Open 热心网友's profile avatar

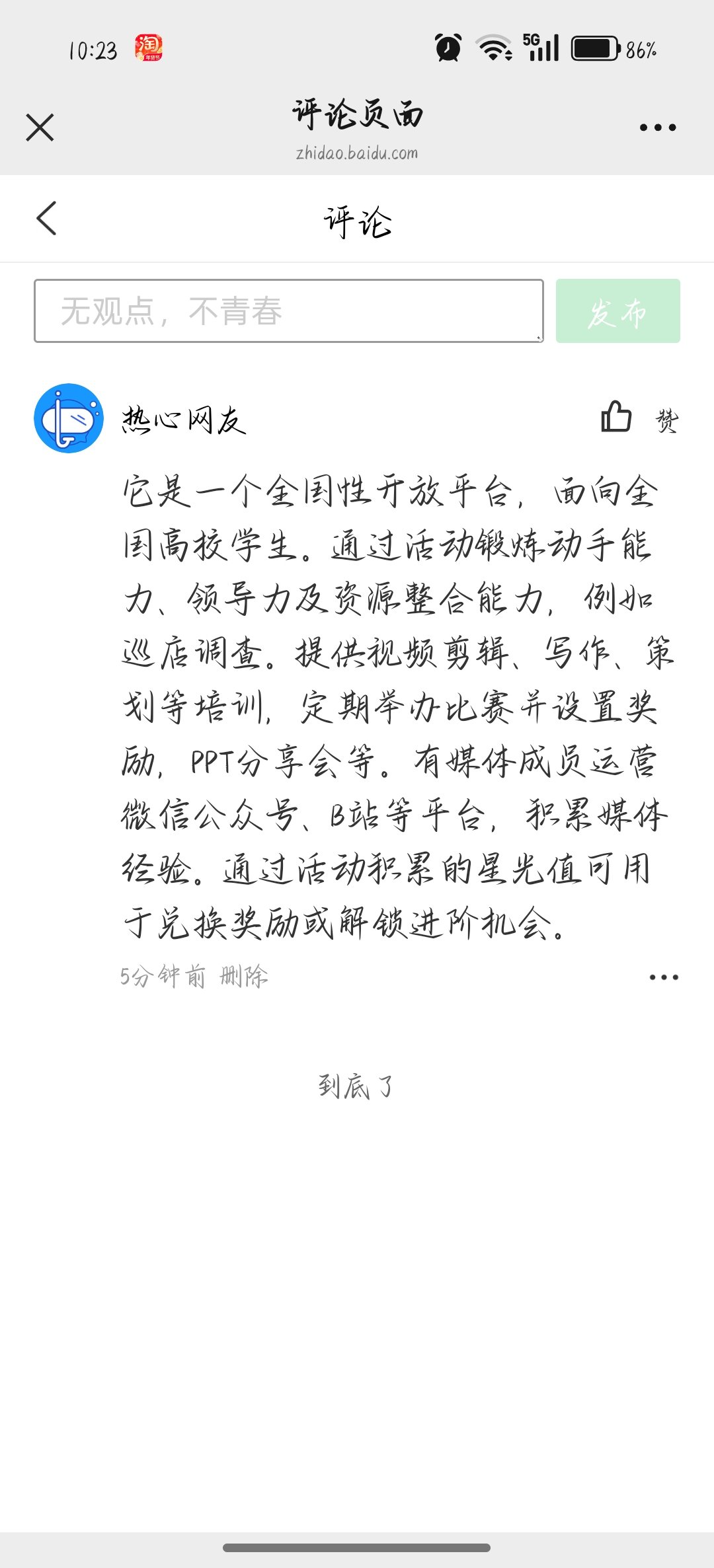pos(69,418)
